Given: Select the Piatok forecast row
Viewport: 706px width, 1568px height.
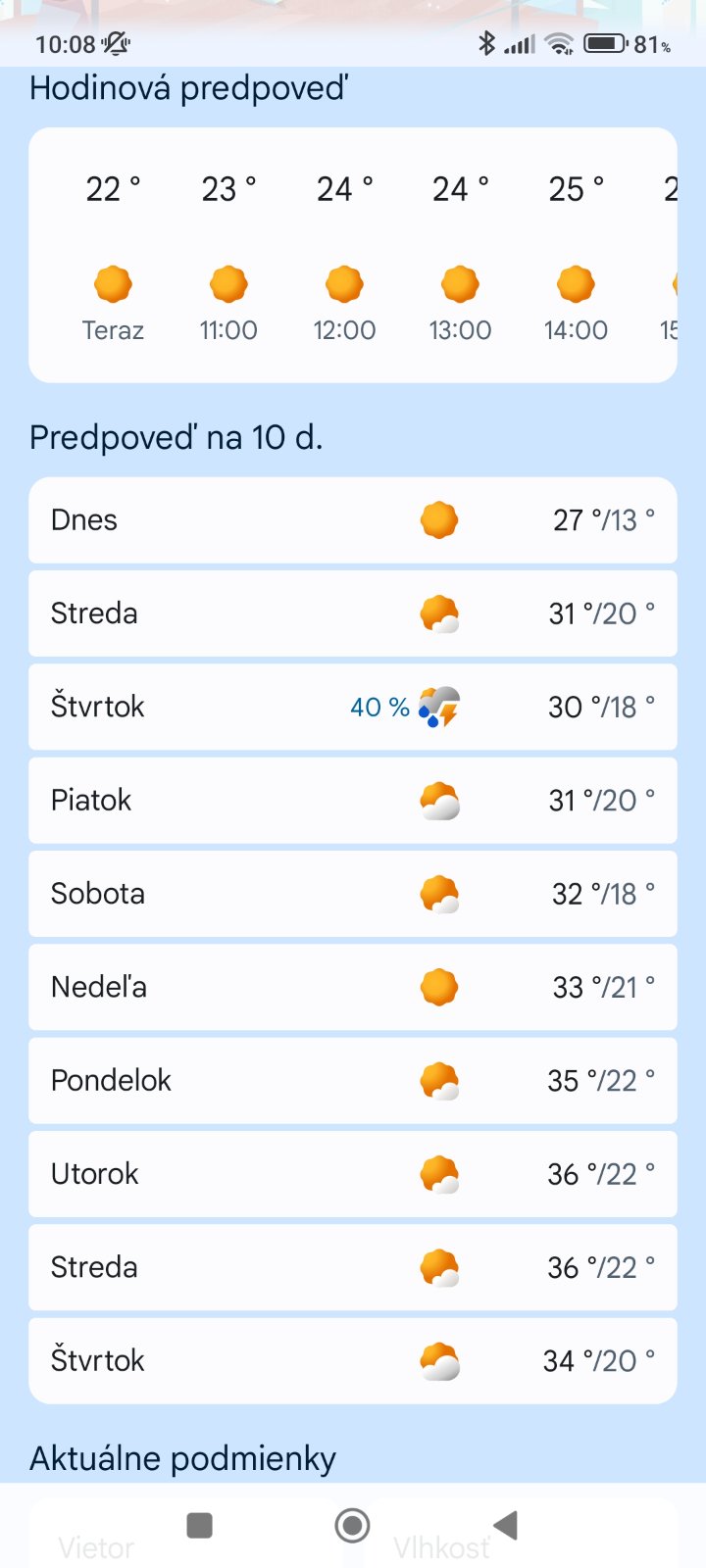Looking at the screenshot, I should click(353, 801).
